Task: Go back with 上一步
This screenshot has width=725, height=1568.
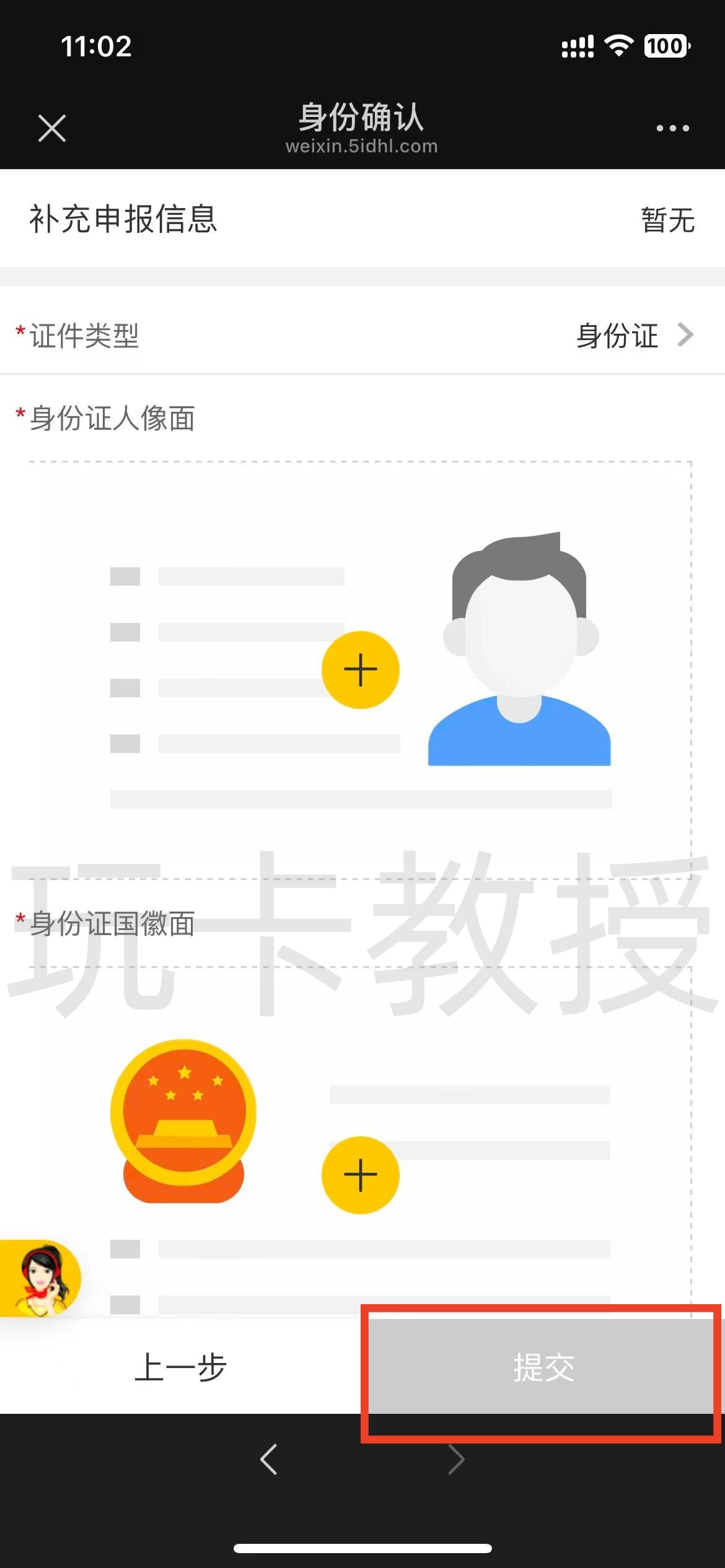Action: click(180, 1367)
